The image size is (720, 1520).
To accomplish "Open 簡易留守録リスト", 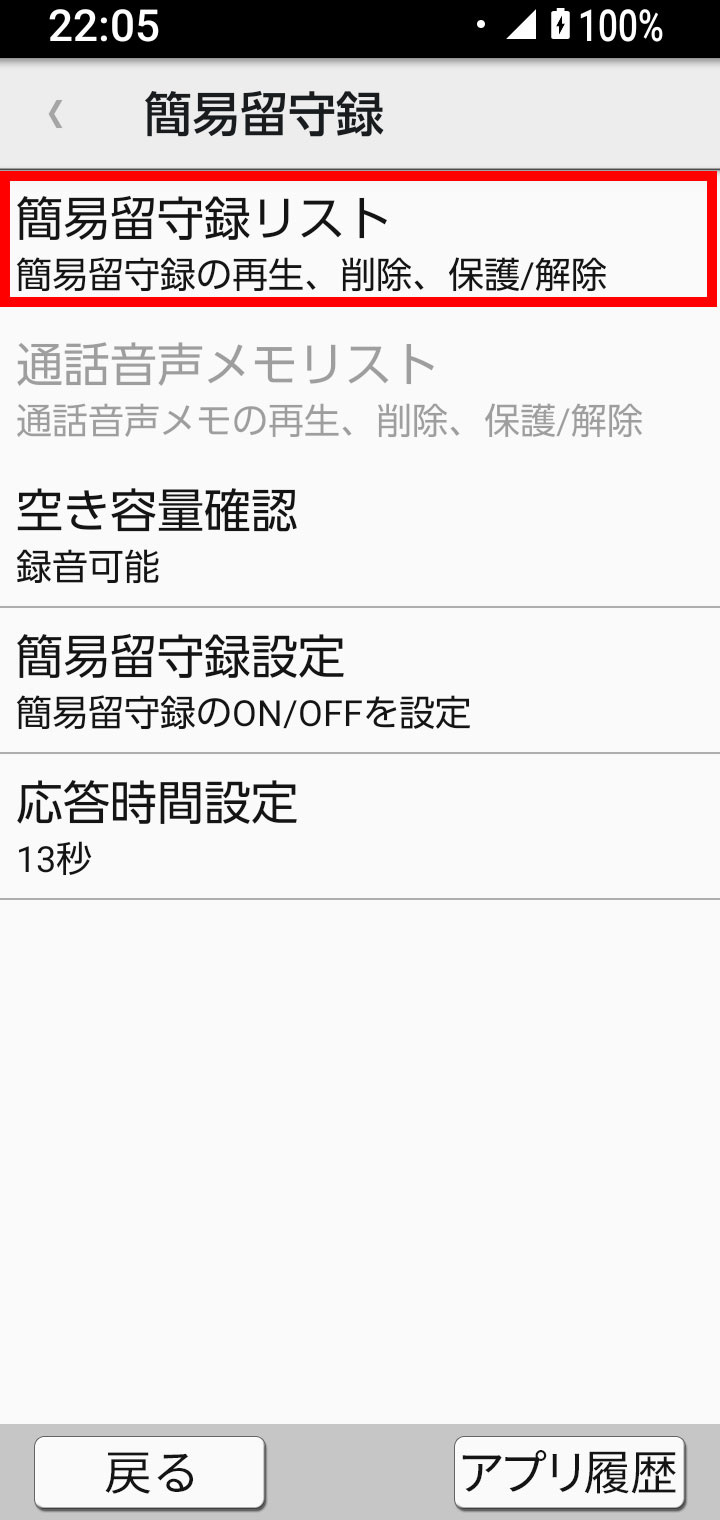I will [x=360, y=241].
